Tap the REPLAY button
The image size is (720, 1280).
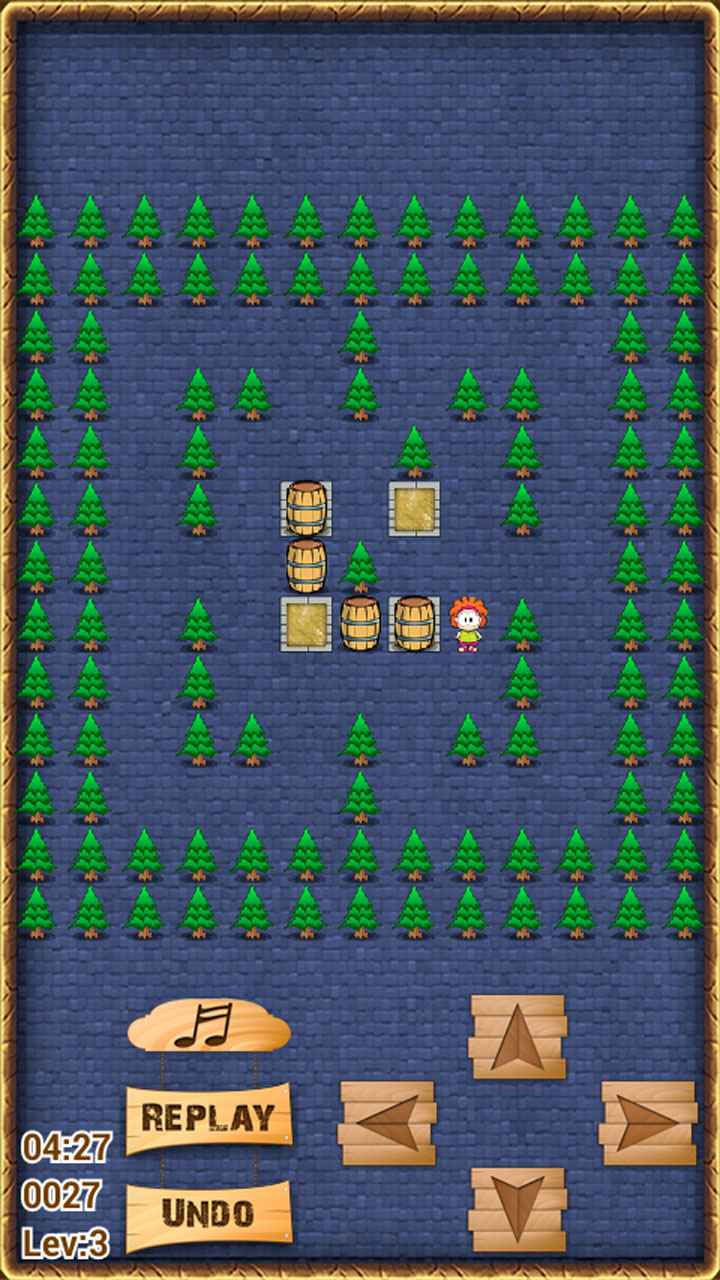[209, 1117]
